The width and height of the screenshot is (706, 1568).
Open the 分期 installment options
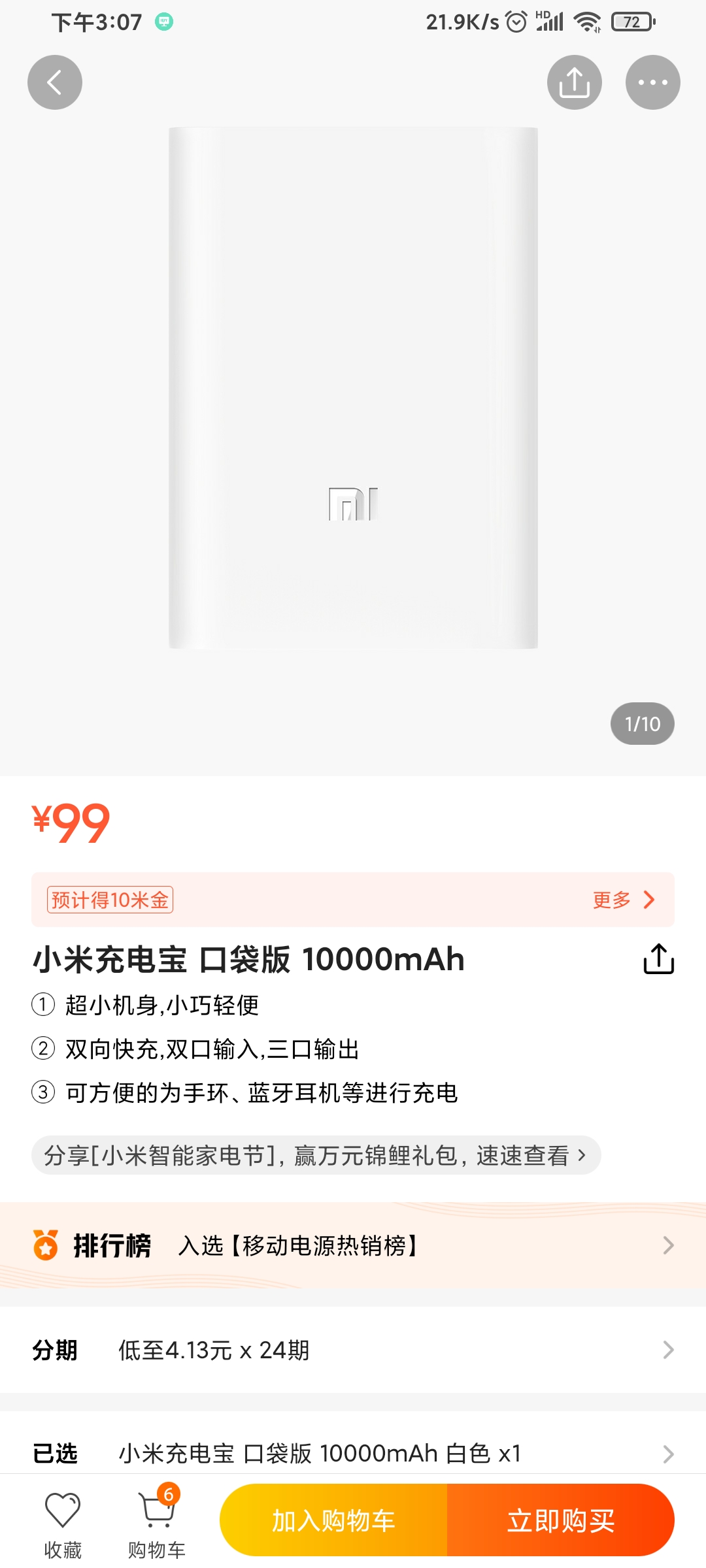tap(353, 1350)
